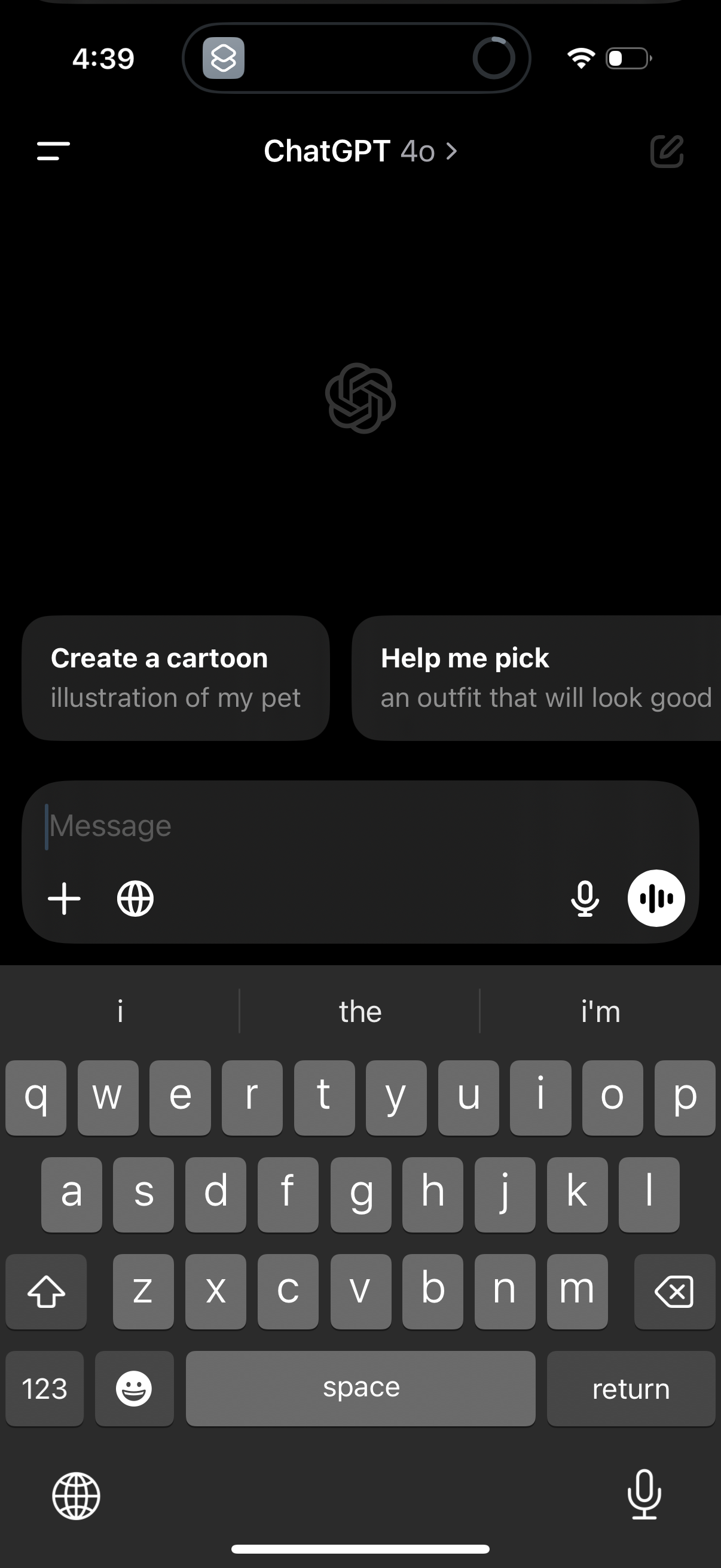
Task: Open the attachment options with the plus icon
Action: tap(65, 899)
